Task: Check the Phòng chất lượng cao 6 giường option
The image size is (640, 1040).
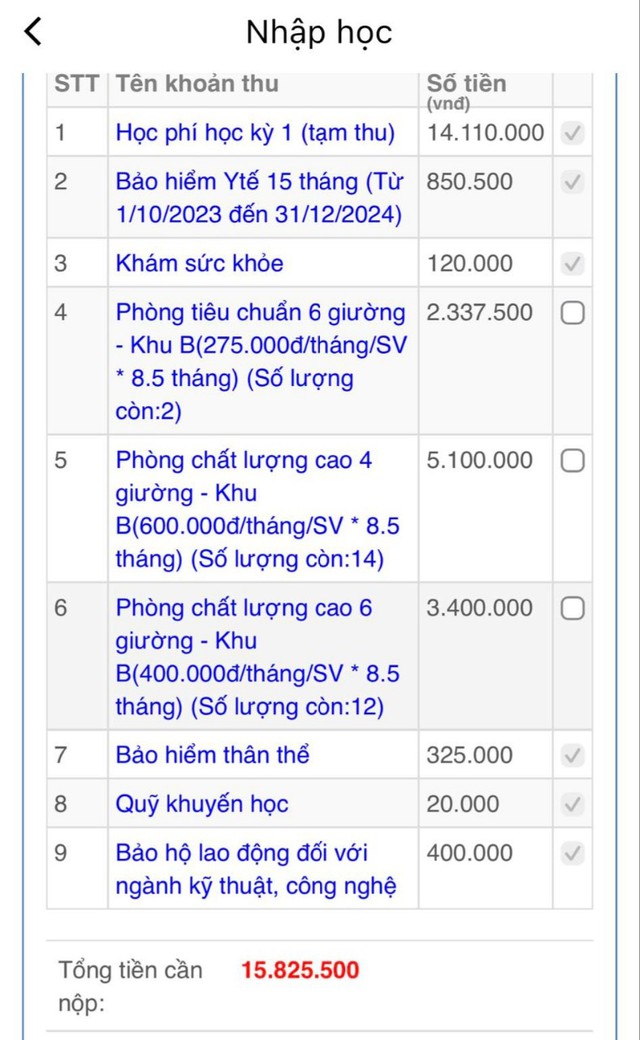Action: 572,608
